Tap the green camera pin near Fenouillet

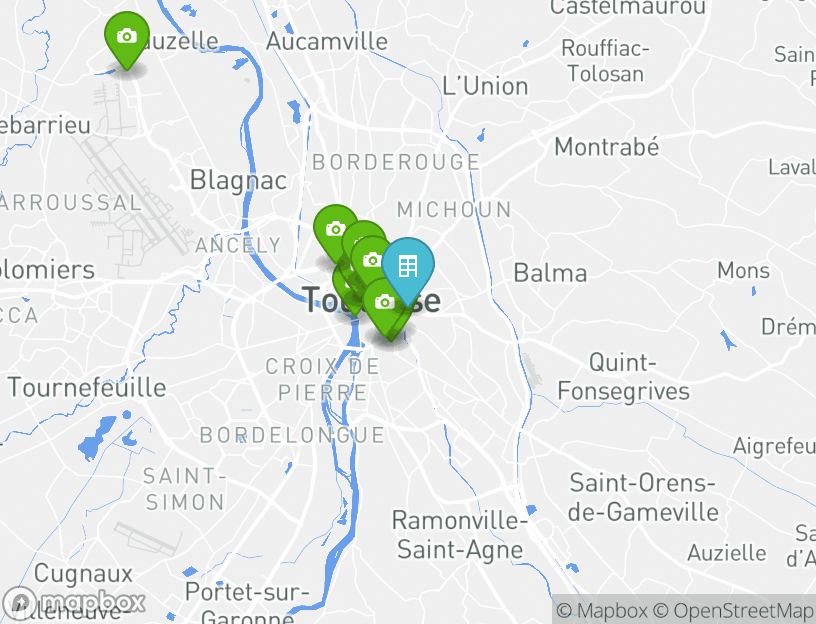pyautogui.click(x=126, y=38)
